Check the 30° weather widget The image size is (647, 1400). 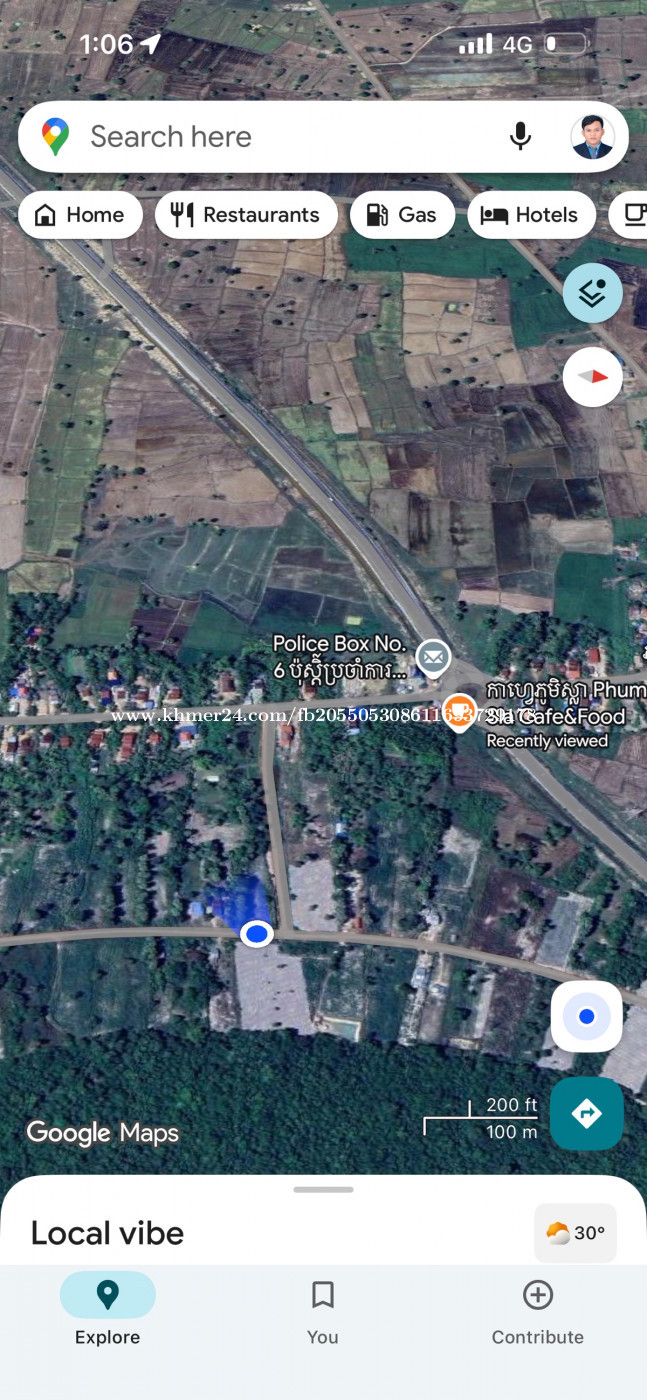coord(575,1233)
